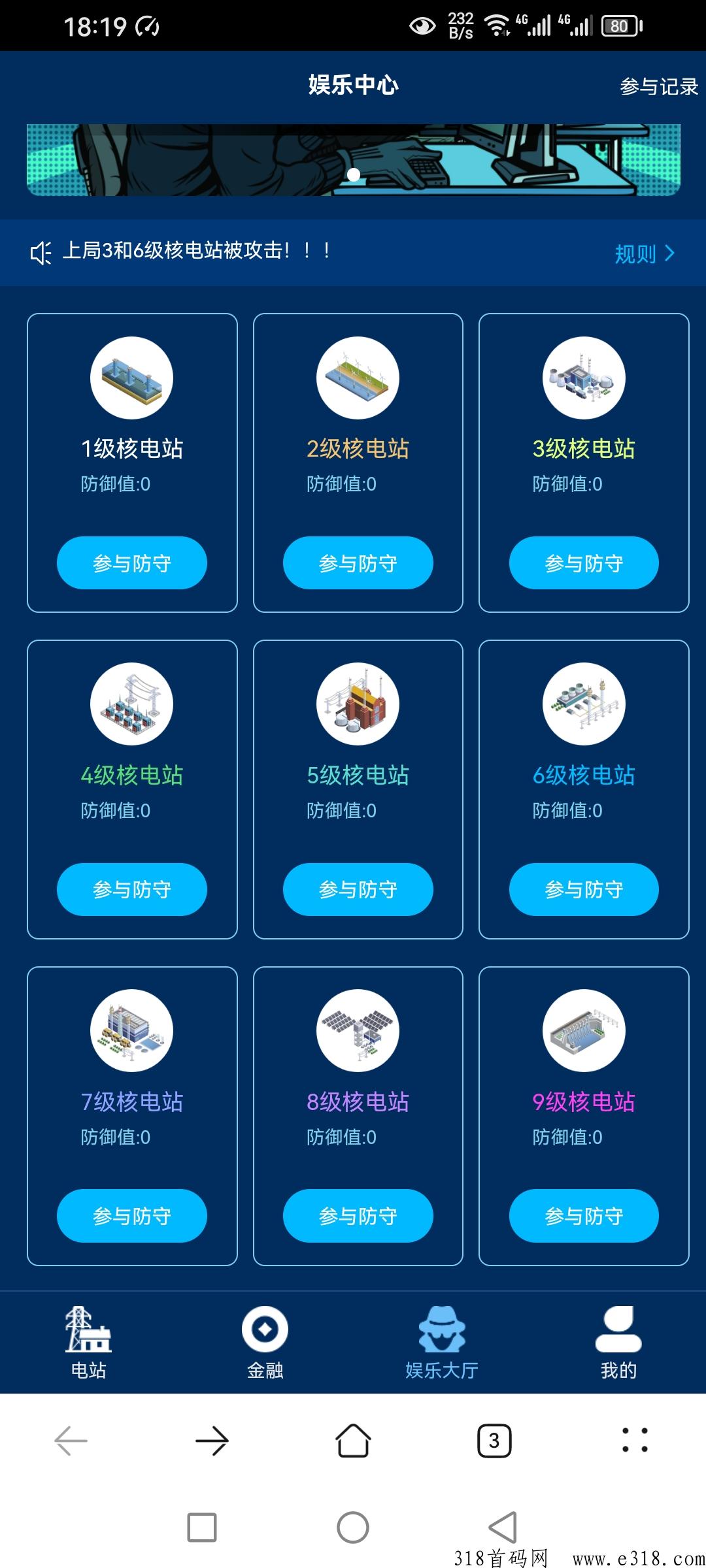Go forward in the browser
The image size is (706, 1568).
point(212,1441)
